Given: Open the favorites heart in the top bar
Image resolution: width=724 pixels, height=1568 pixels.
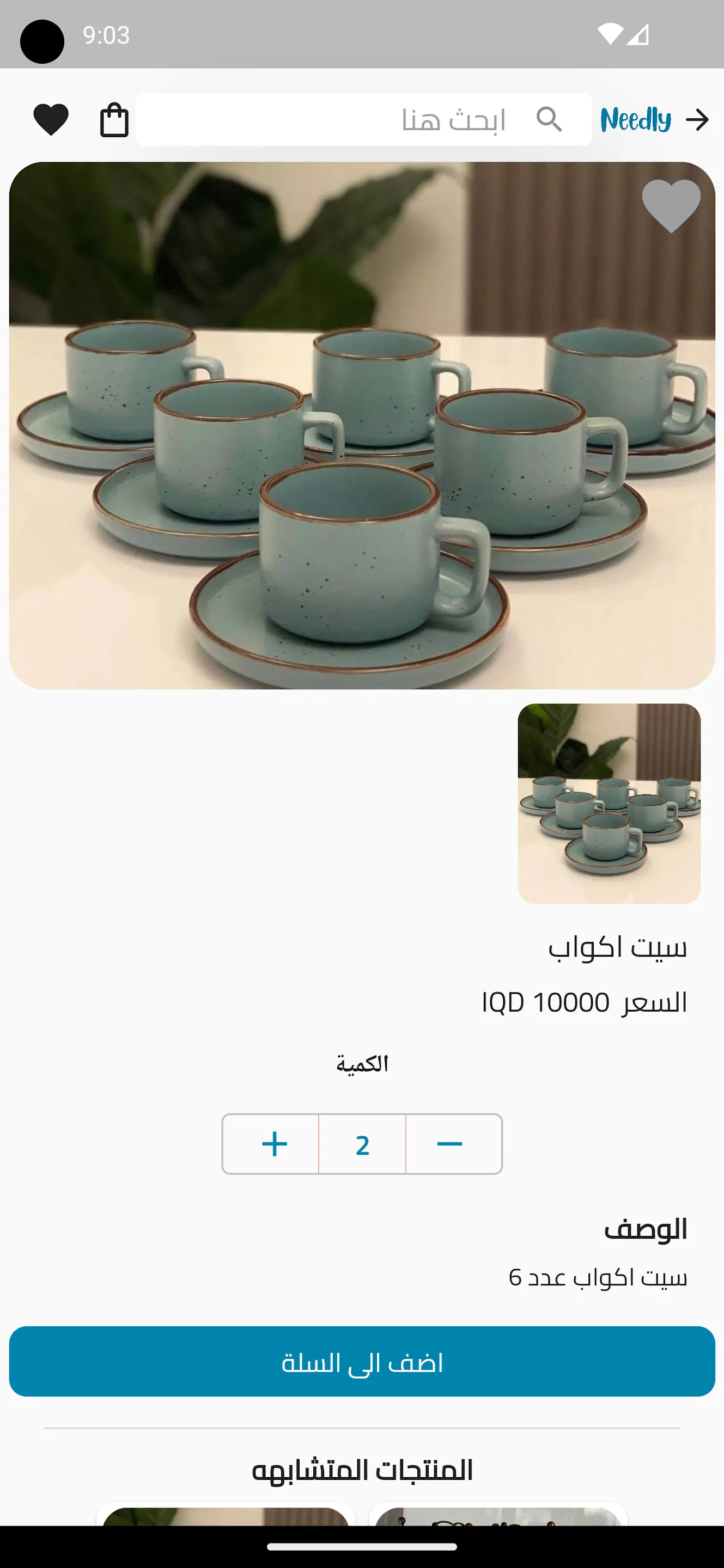Looking at the screenshot, I should point(51,119).
